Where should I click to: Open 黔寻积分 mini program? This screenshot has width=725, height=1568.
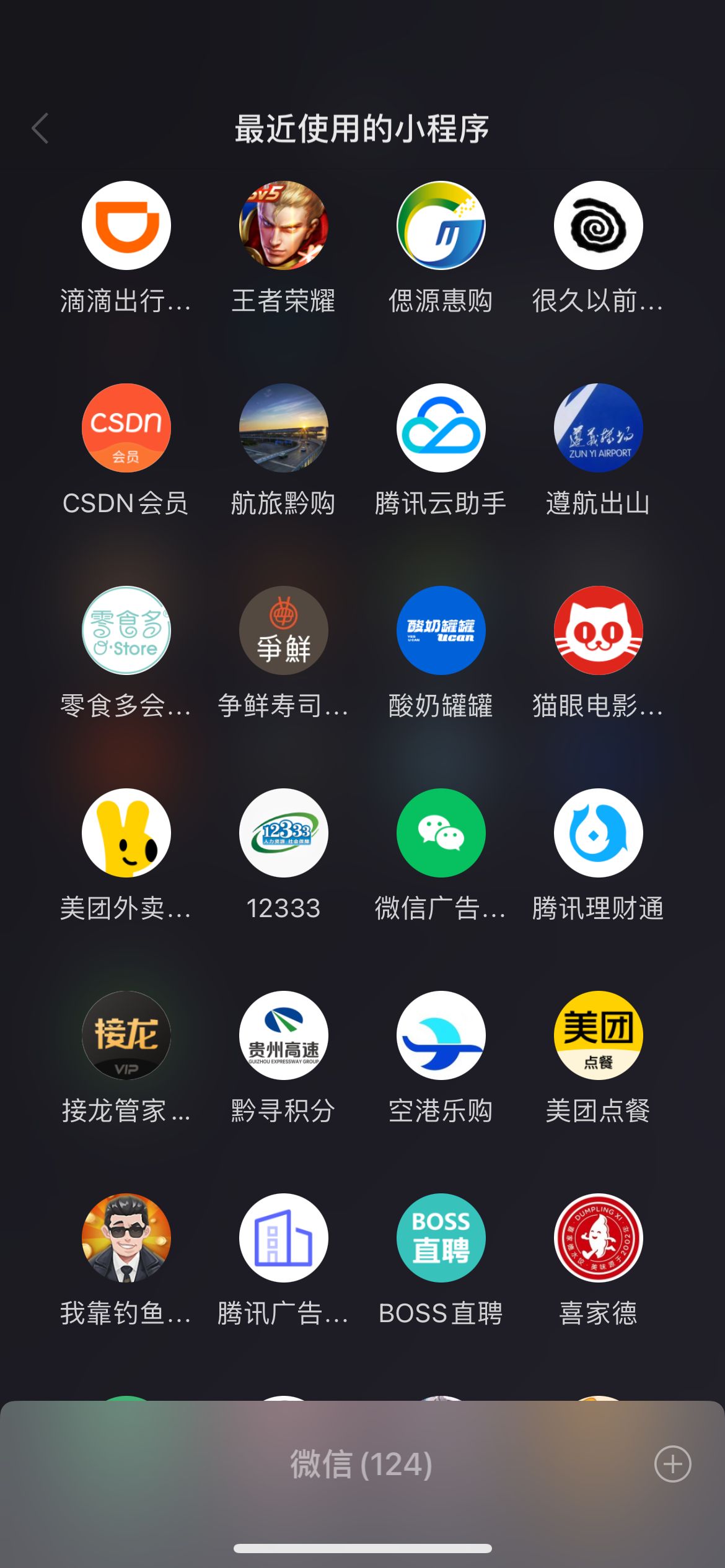(283, 1035)
